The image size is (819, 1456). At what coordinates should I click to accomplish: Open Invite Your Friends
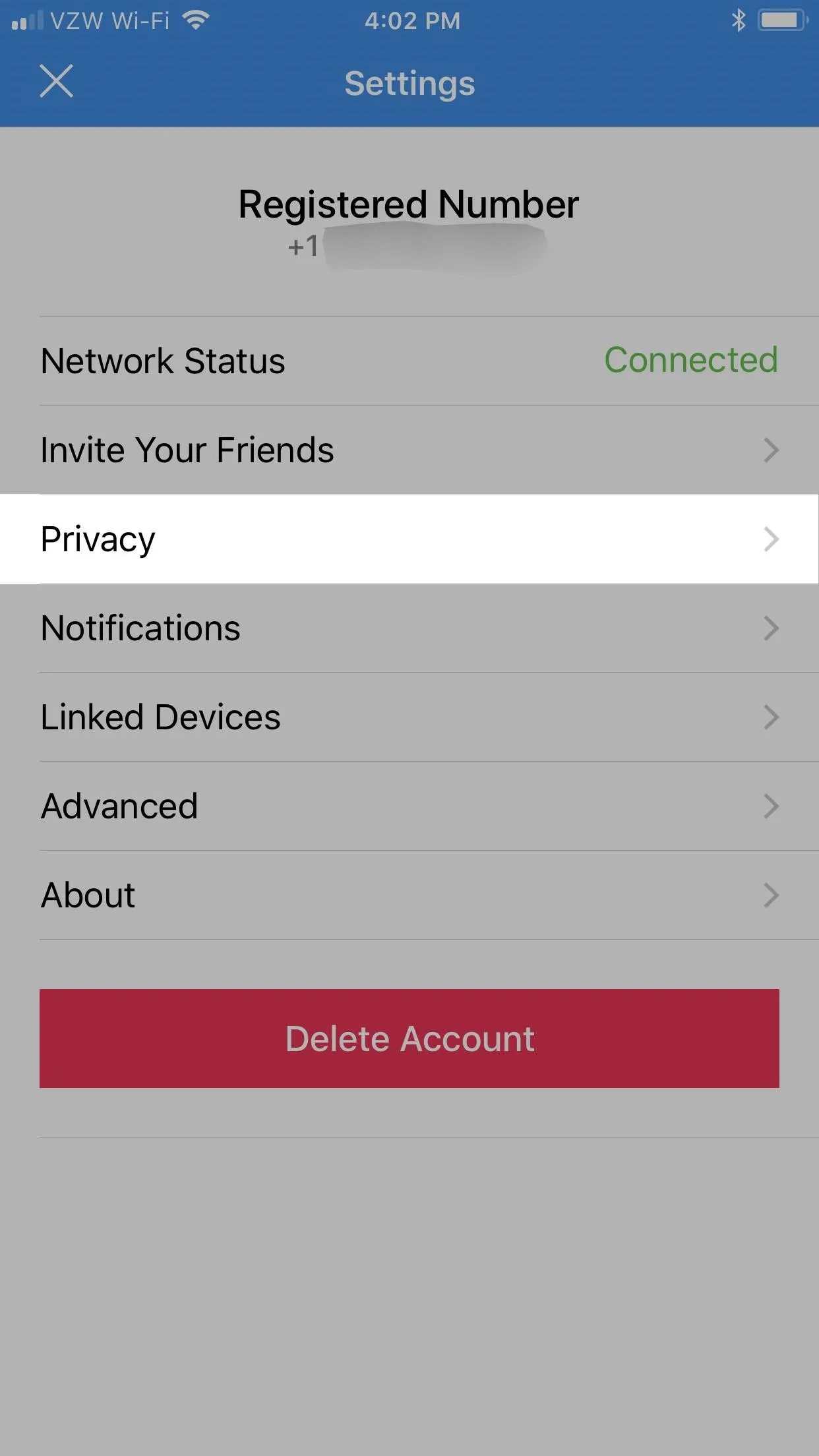coord(409,450)
